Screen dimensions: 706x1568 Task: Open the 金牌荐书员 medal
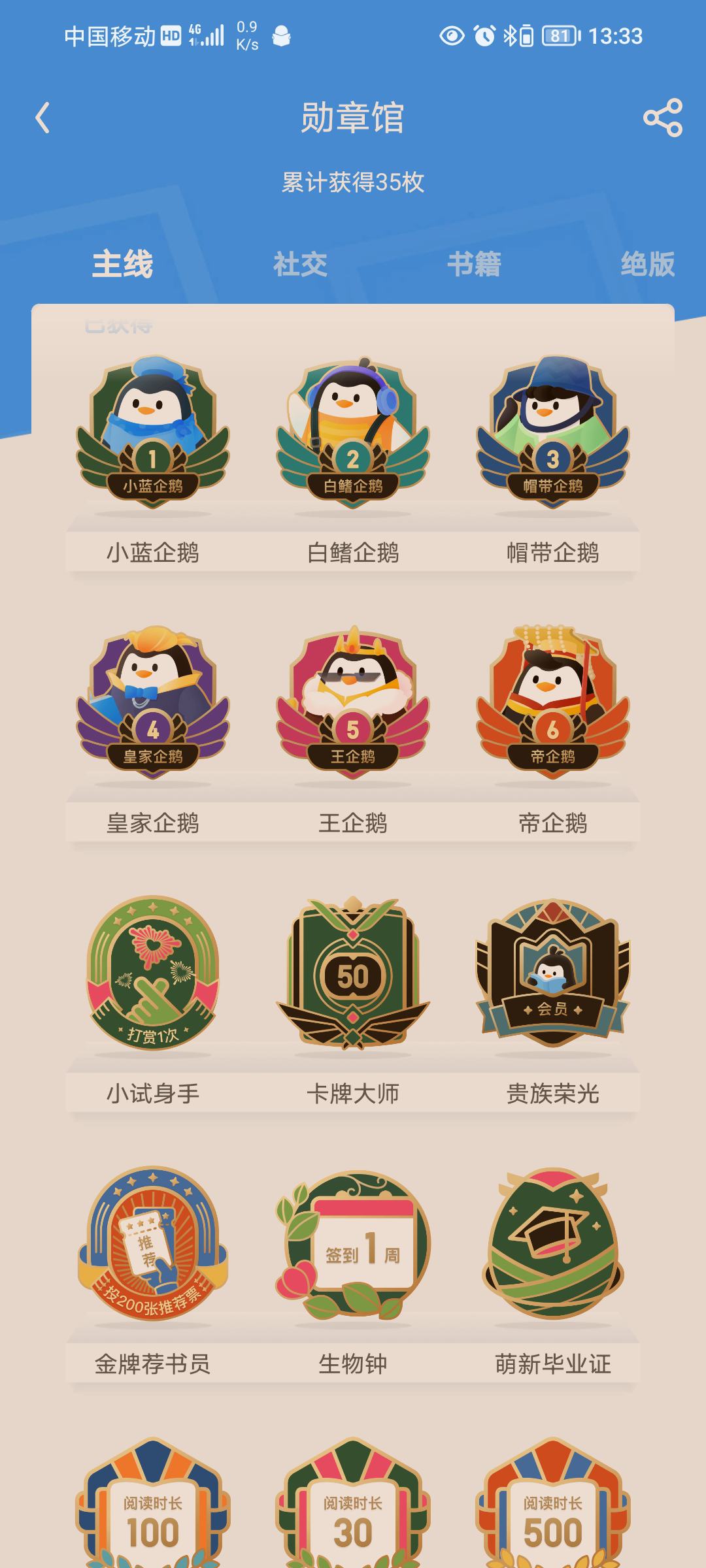pos(153,1243)
